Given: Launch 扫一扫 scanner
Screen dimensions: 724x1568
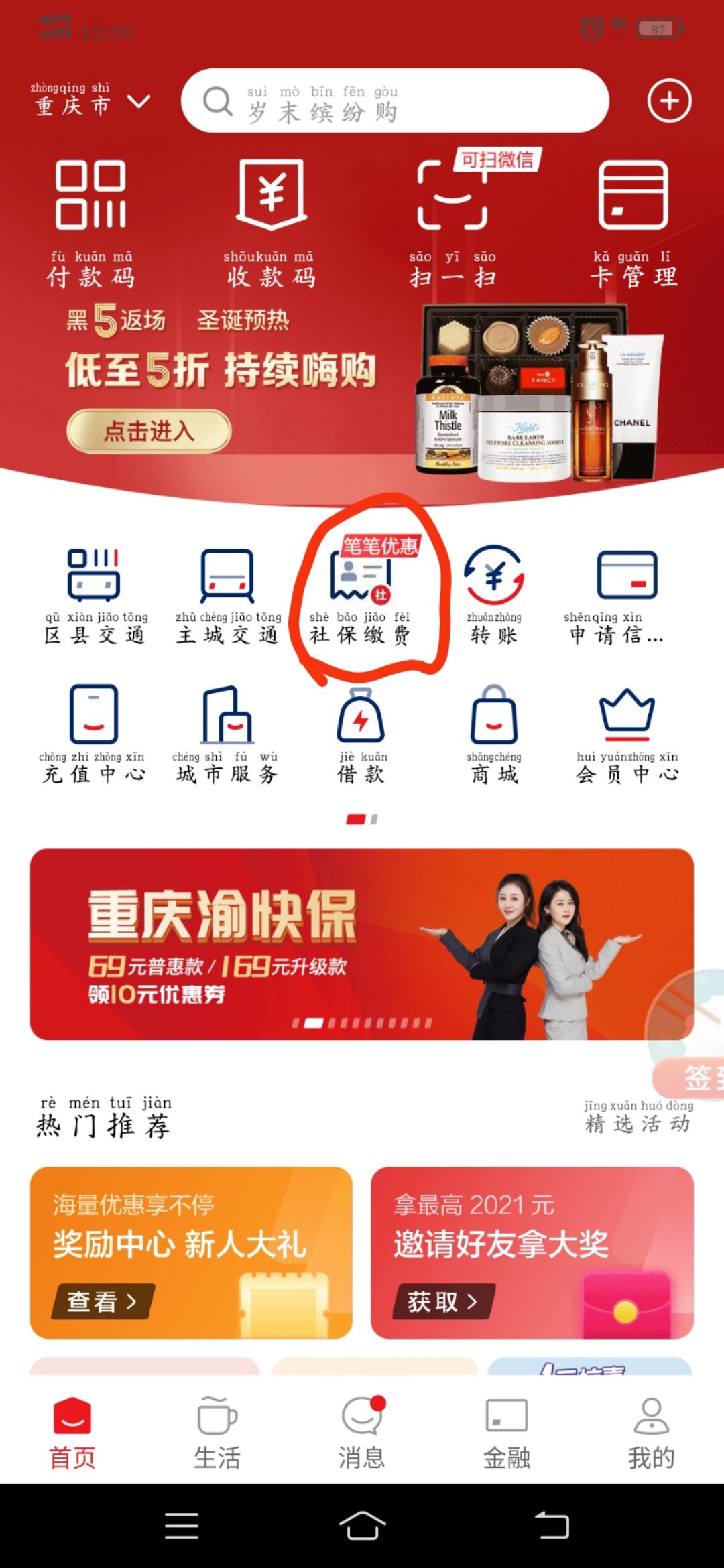Looking at the screenshot, I should click(x=452, y=221).
